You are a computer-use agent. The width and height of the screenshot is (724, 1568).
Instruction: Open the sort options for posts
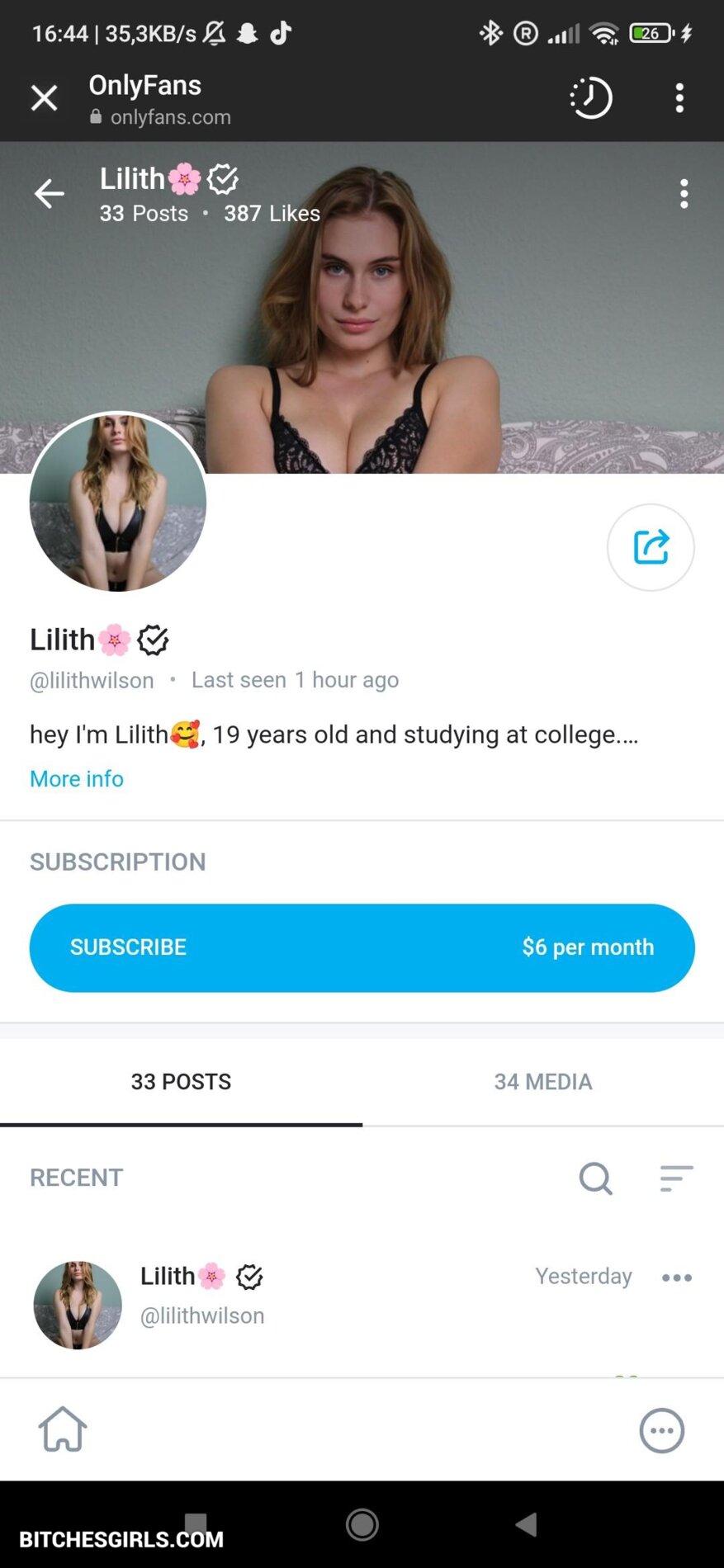[676, 1178]
